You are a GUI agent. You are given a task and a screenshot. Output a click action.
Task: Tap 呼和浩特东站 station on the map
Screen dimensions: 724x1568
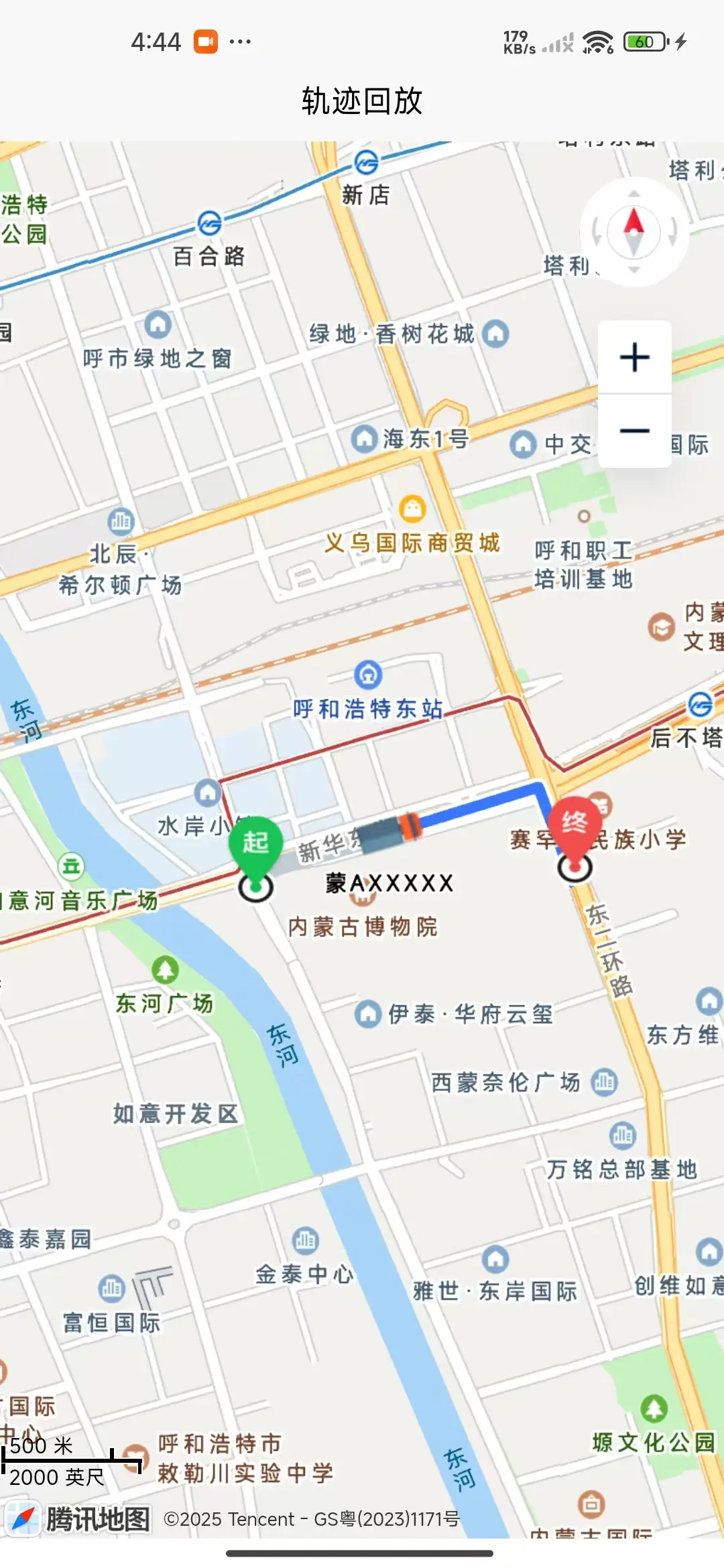coord(367,675)
